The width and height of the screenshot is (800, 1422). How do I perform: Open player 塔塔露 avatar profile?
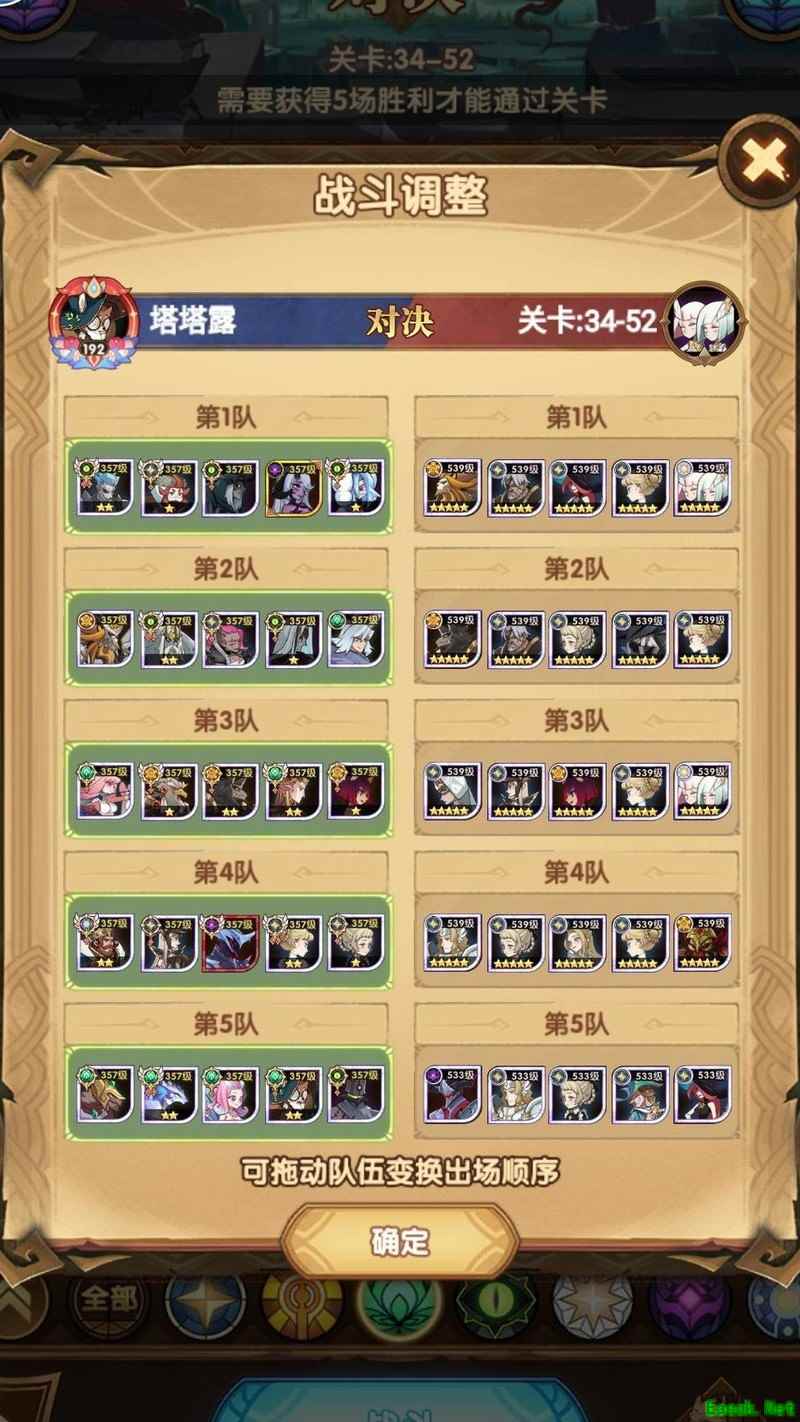(93, 320)
